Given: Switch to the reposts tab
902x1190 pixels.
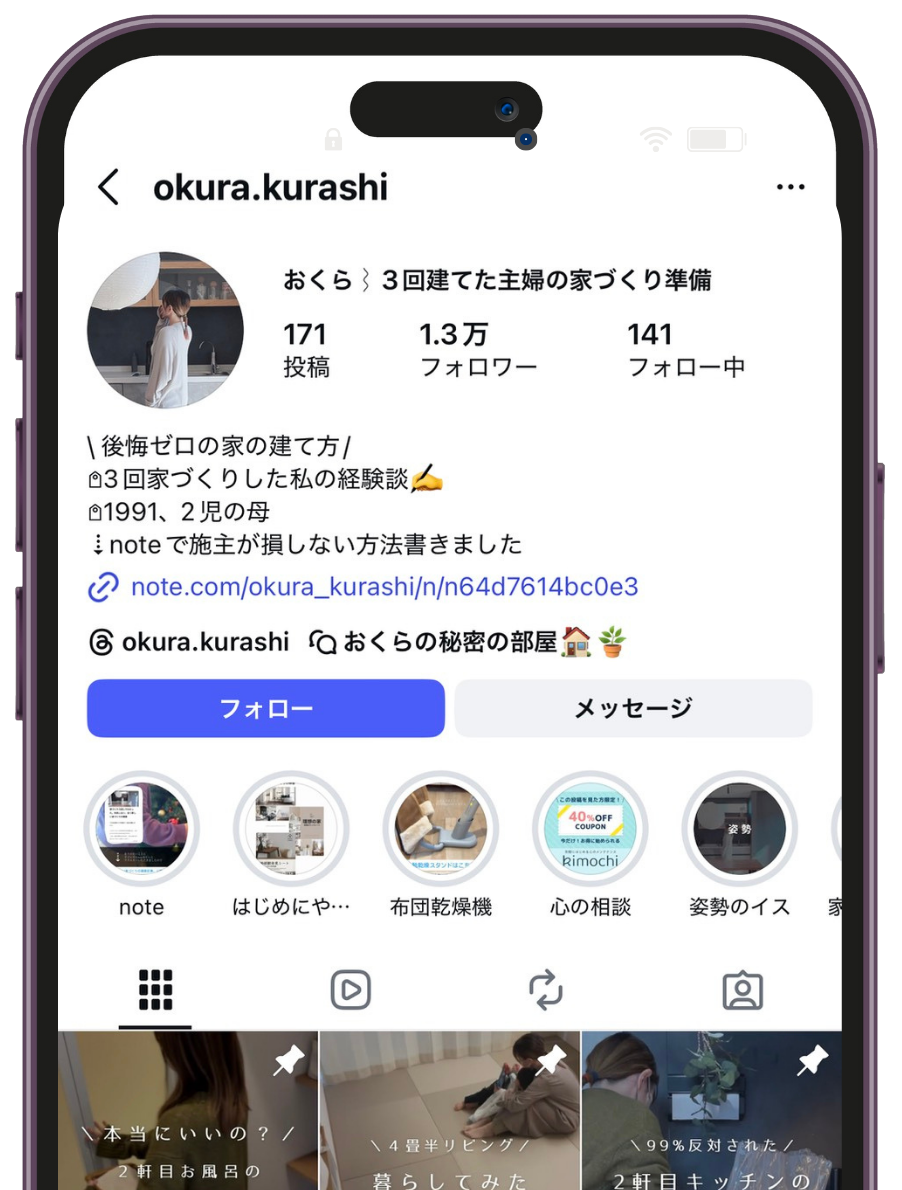Looking at the screenshot, I should (x=546, y=990).
